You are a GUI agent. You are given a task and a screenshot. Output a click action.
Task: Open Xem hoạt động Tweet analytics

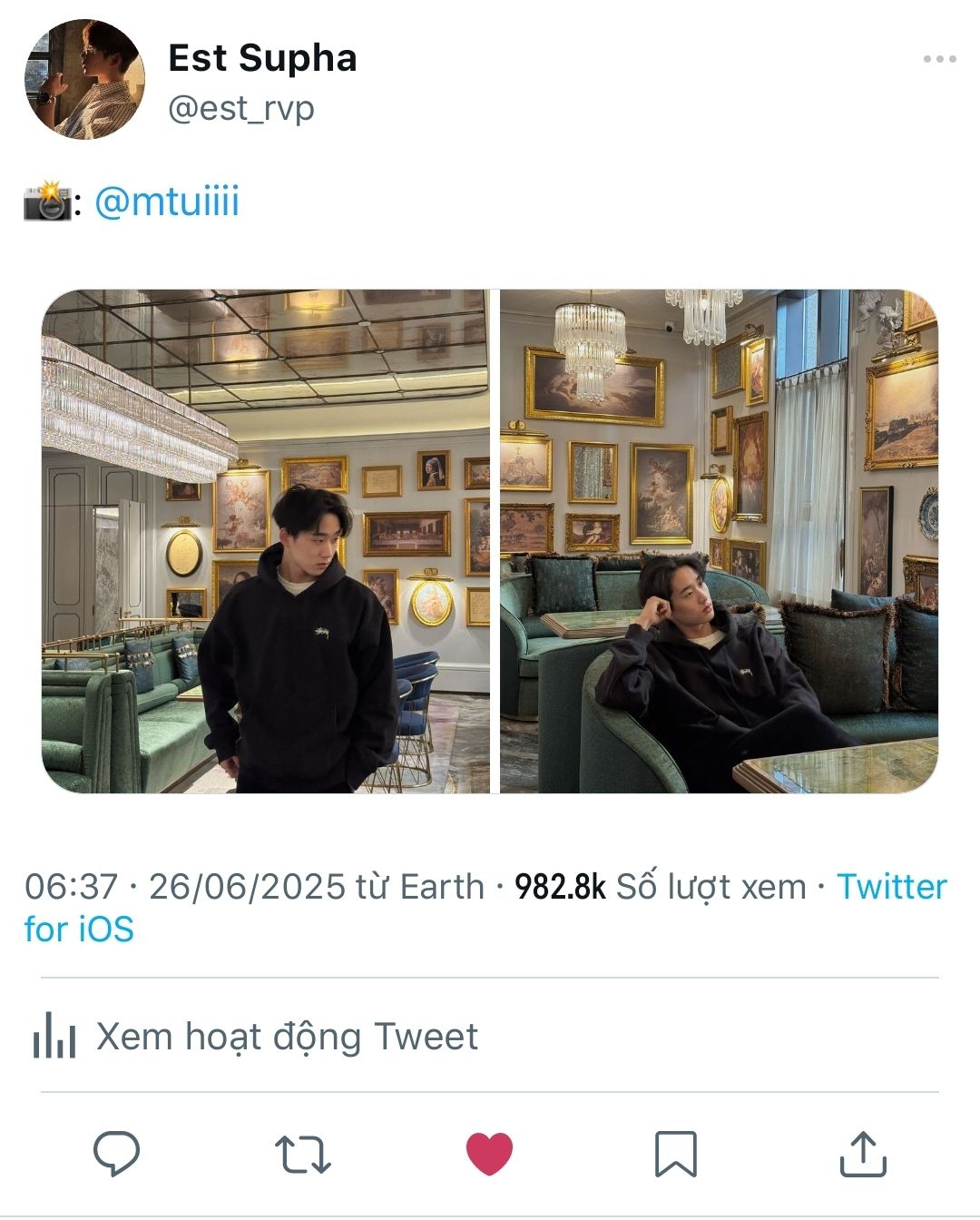(254, 1037)
